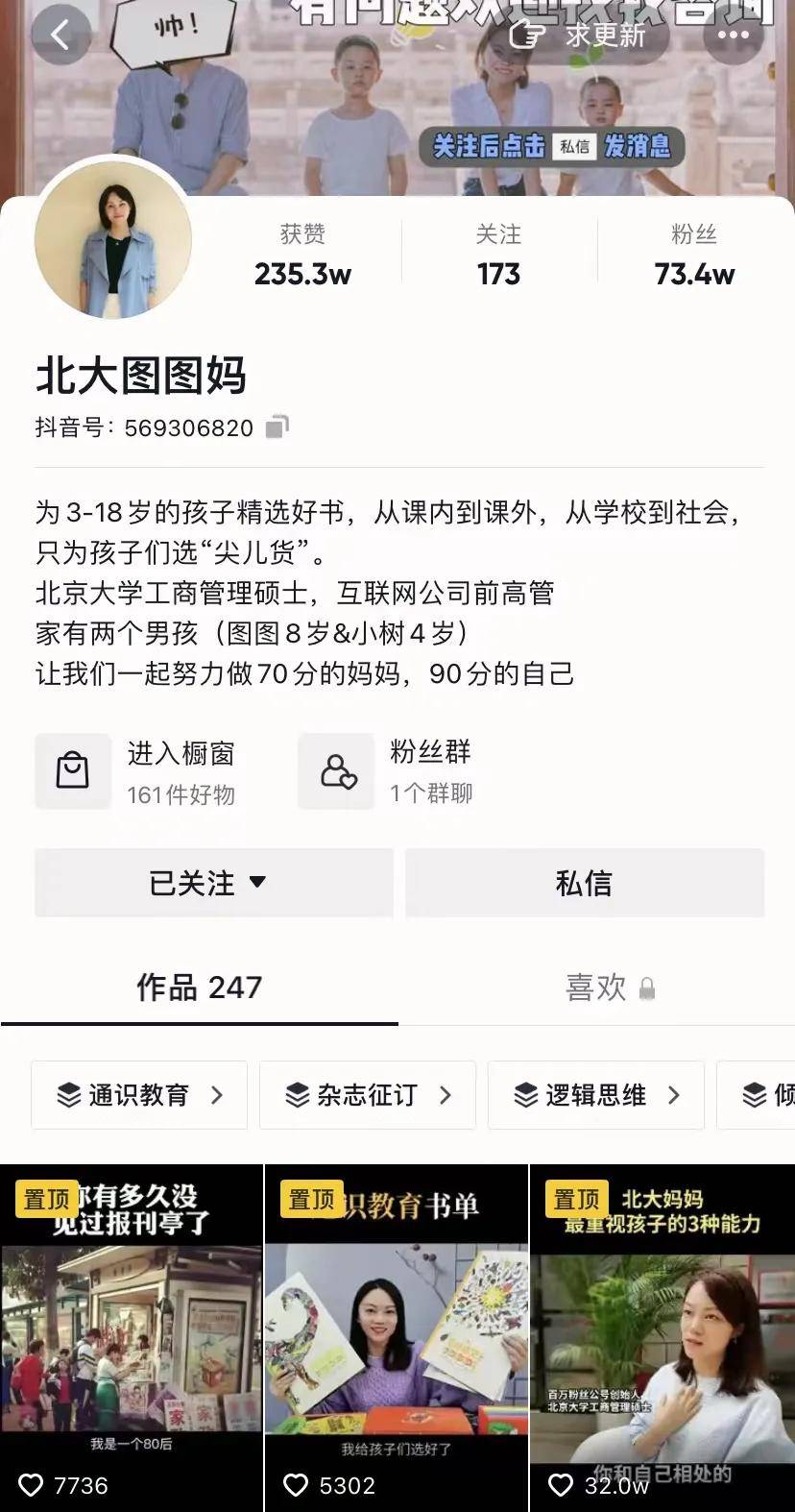Open the 进入橱窗 shop showcase
Viewport: 795px width, 1512px height.
[136, 771]
